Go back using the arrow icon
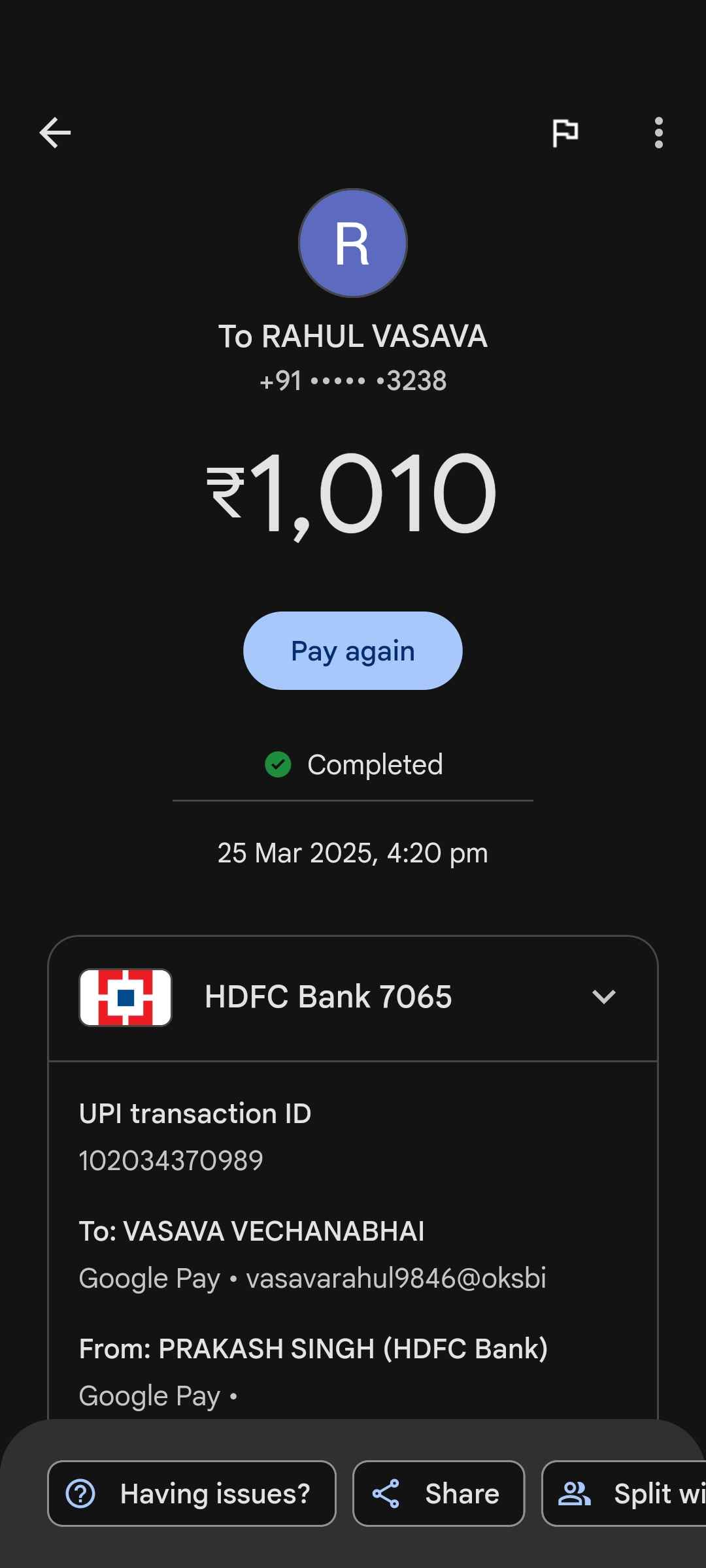The height and width of the screenshot is (1568, 706). click(55, 133)
